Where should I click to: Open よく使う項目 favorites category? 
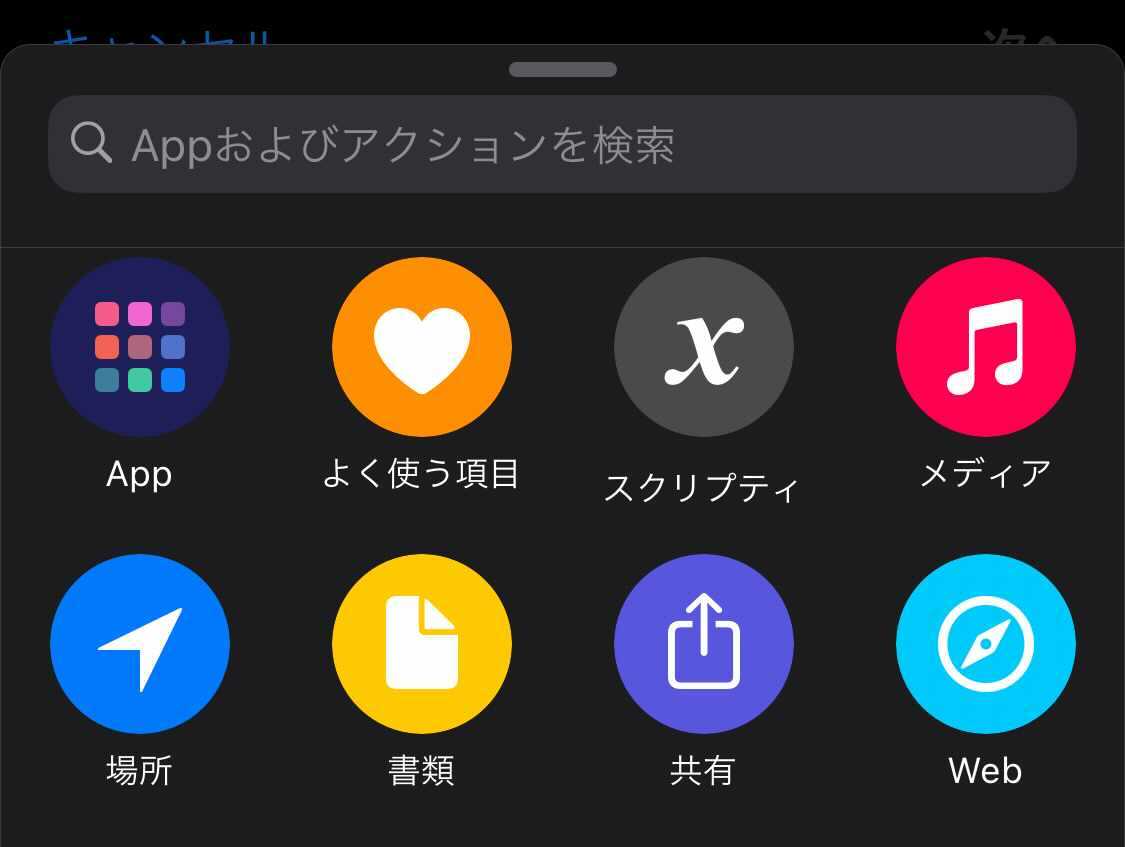tap(422, 347)
